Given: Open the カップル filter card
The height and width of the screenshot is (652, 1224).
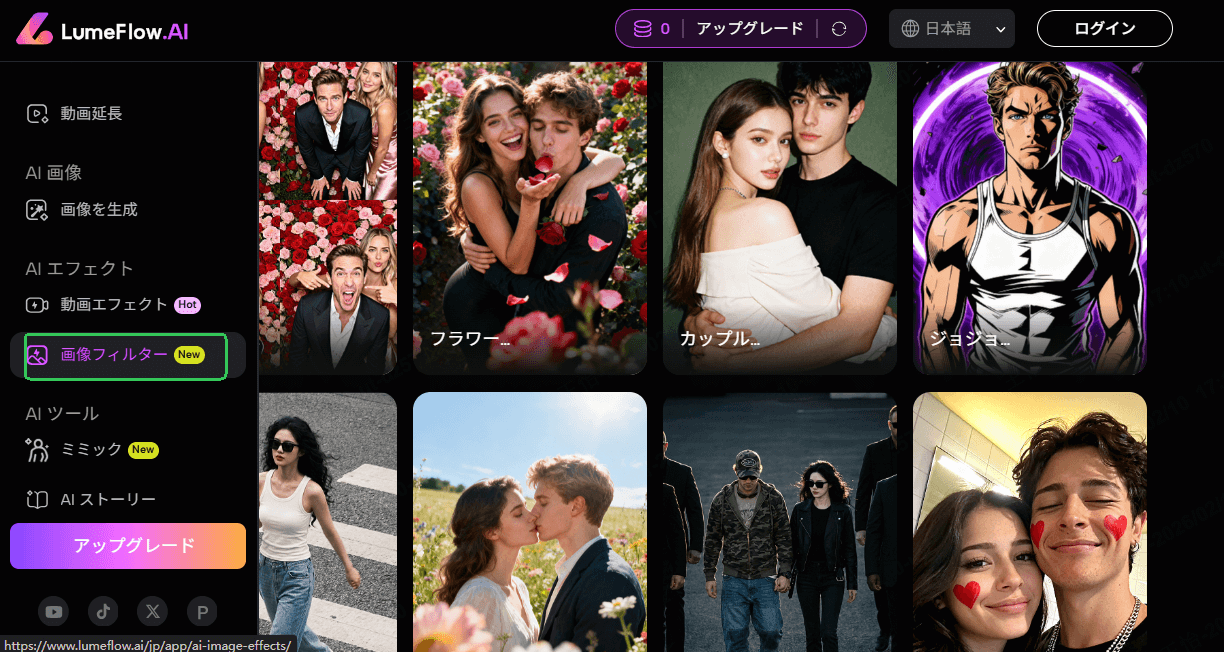Looking at the screenshot, I should coord(779,218).
